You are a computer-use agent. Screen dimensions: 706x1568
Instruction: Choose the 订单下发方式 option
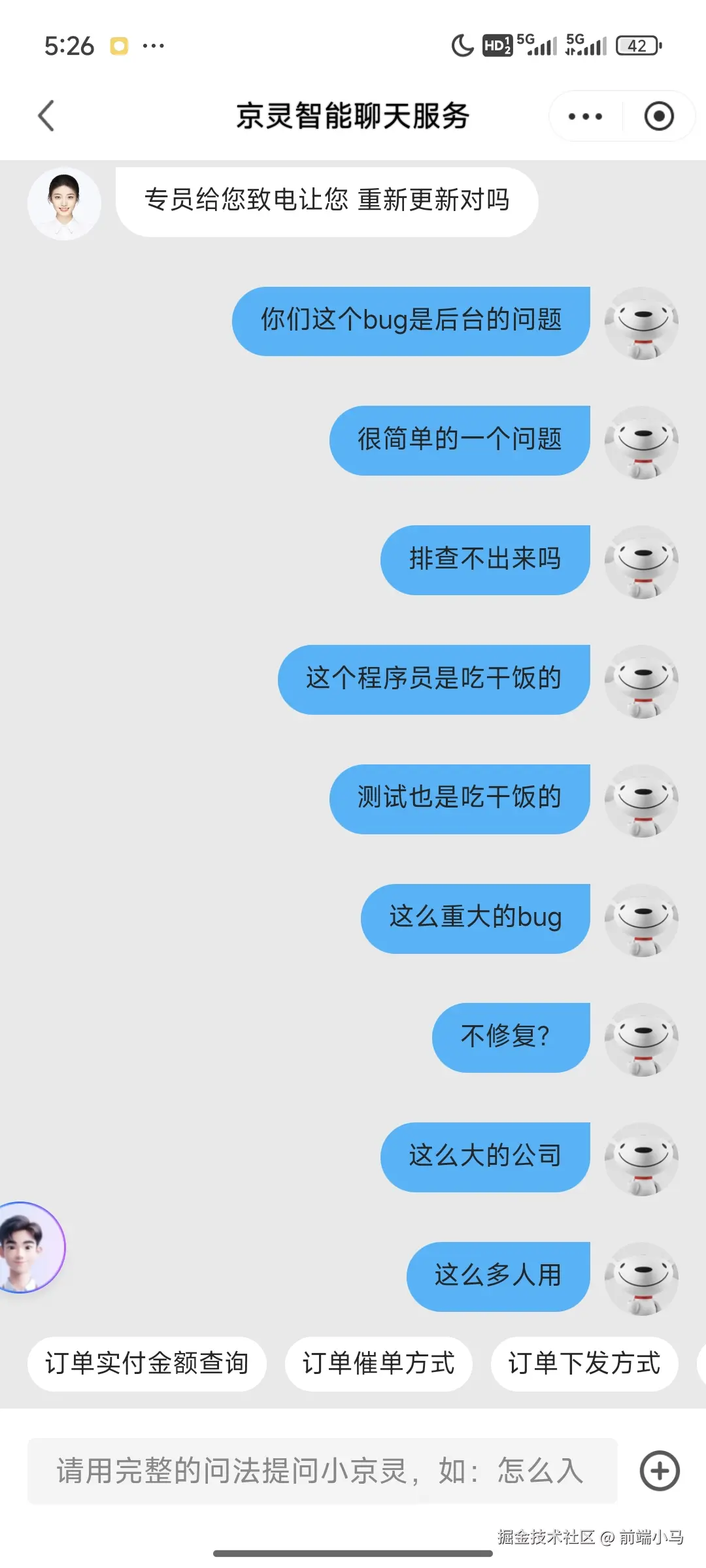(x=584, y=1364)
